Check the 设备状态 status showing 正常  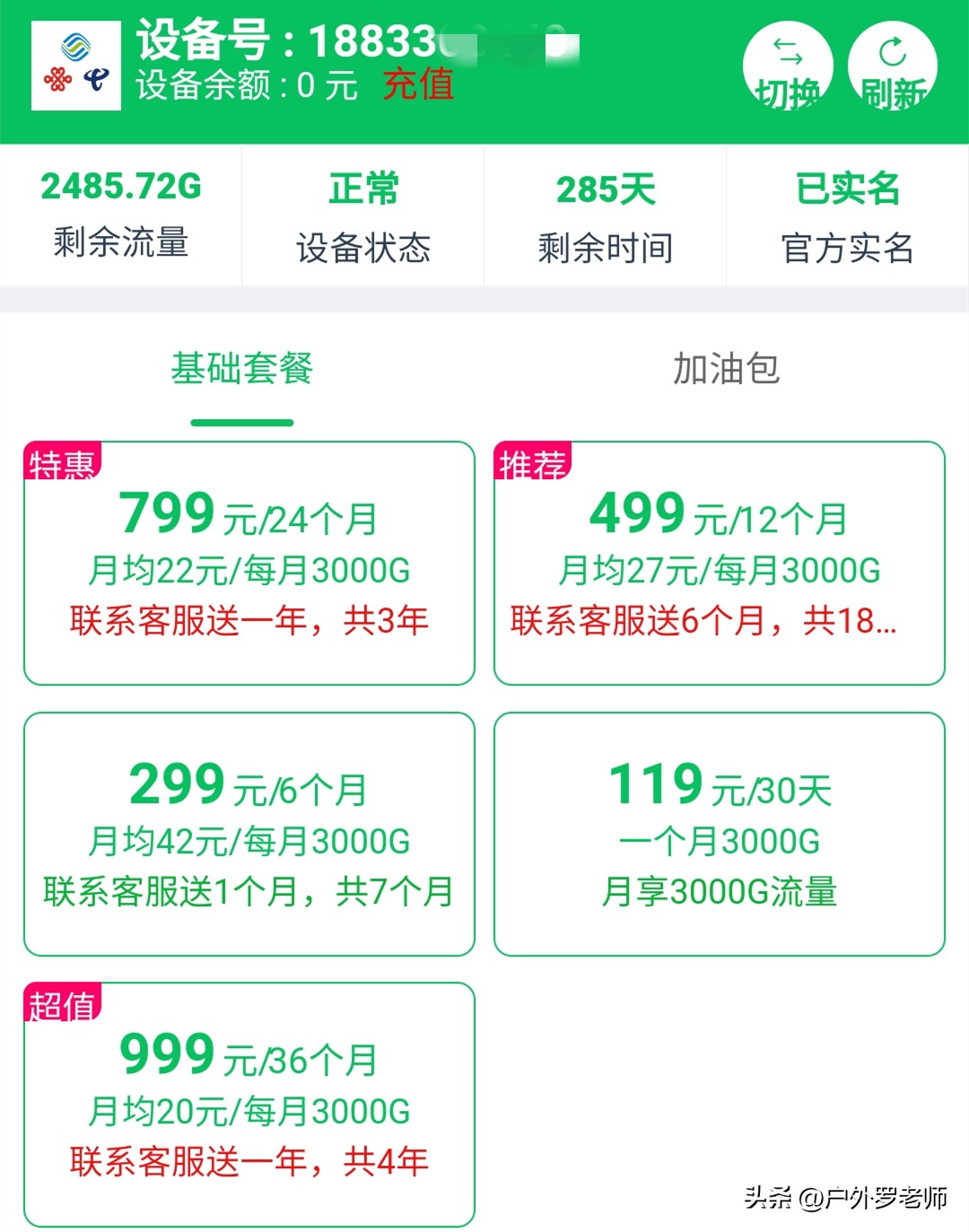point(363,215)
